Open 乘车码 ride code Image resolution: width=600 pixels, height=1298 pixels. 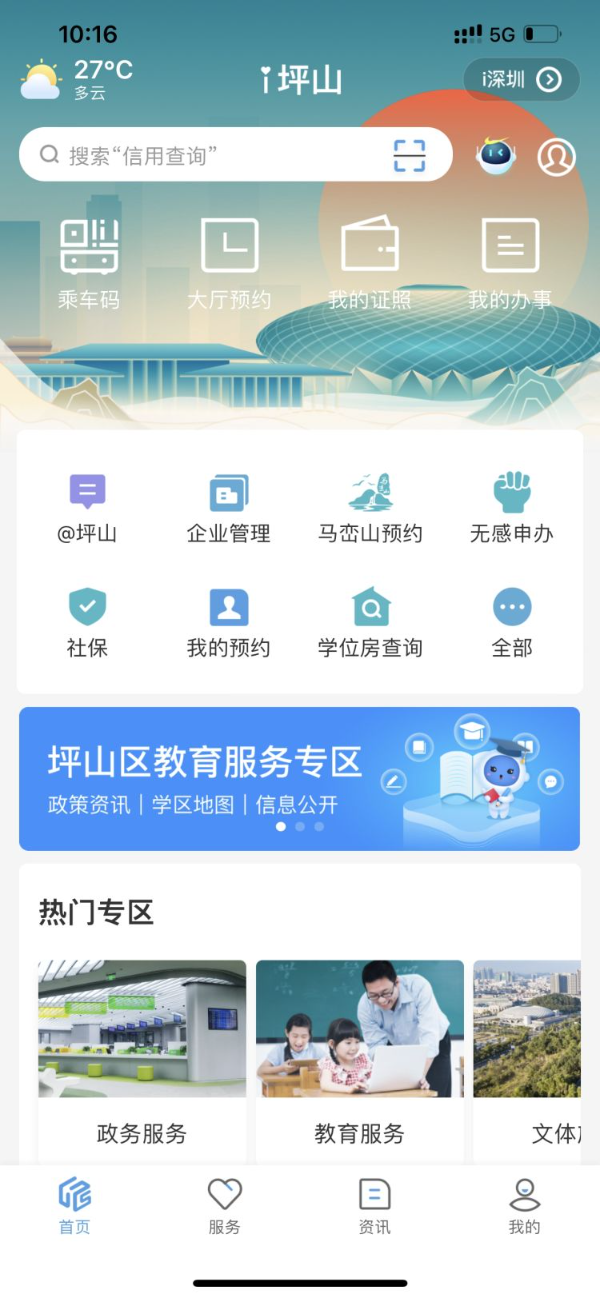(x=89, y=263)
